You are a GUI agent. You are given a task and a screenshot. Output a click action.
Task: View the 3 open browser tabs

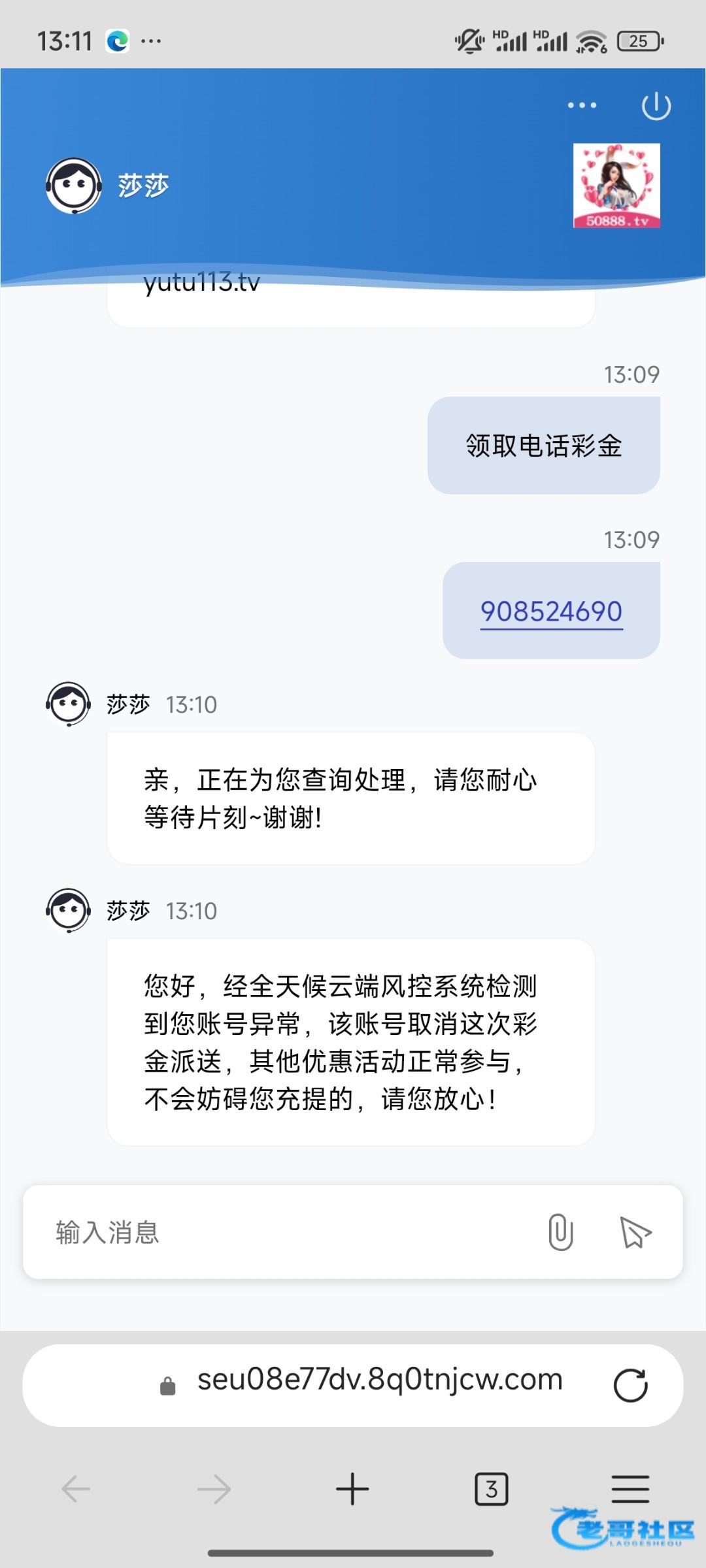pyautogui.click(x=491, y=1490)
